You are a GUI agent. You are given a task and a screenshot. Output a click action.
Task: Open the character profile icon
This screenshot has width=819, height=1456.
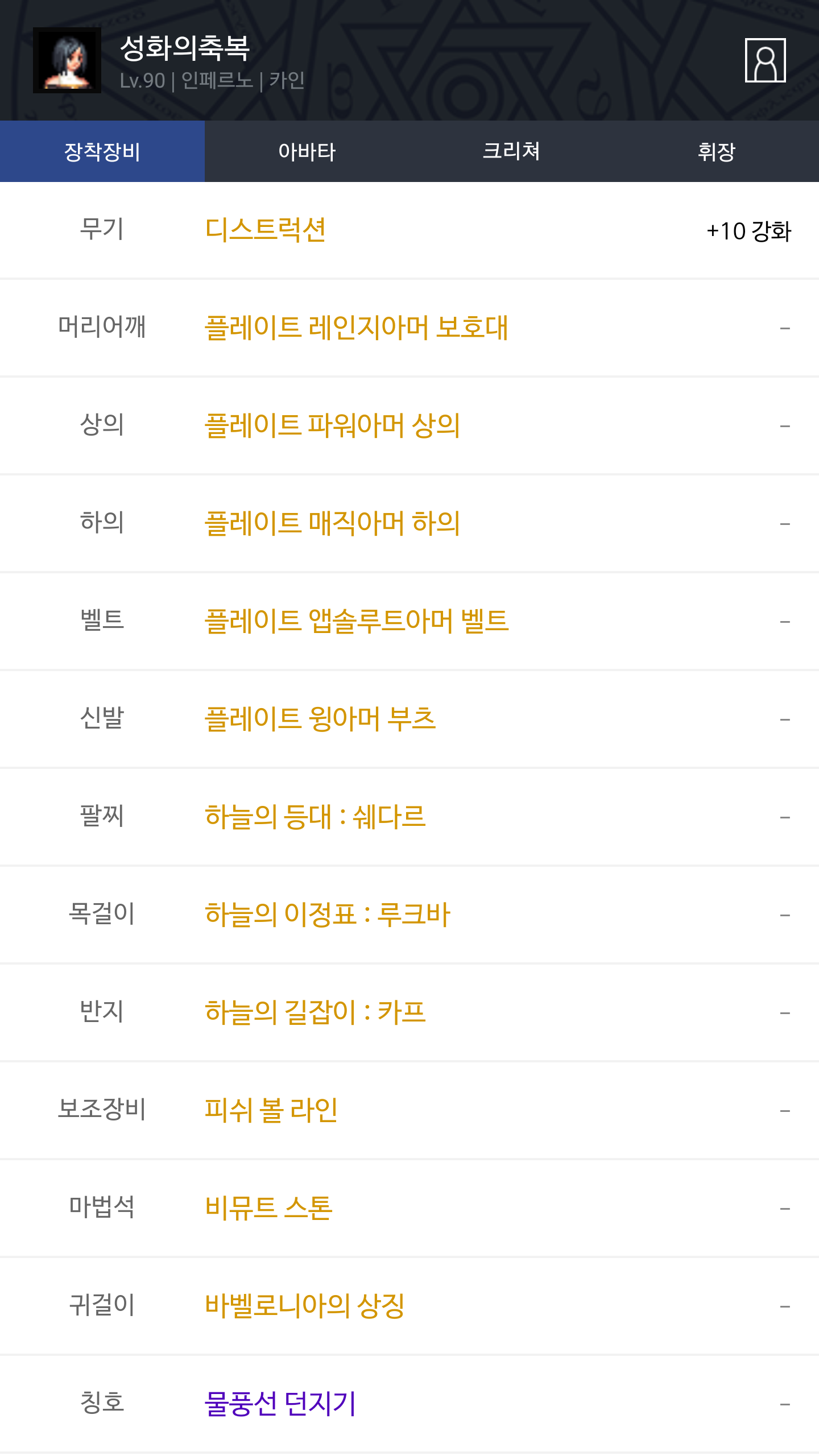click(765, 60)
